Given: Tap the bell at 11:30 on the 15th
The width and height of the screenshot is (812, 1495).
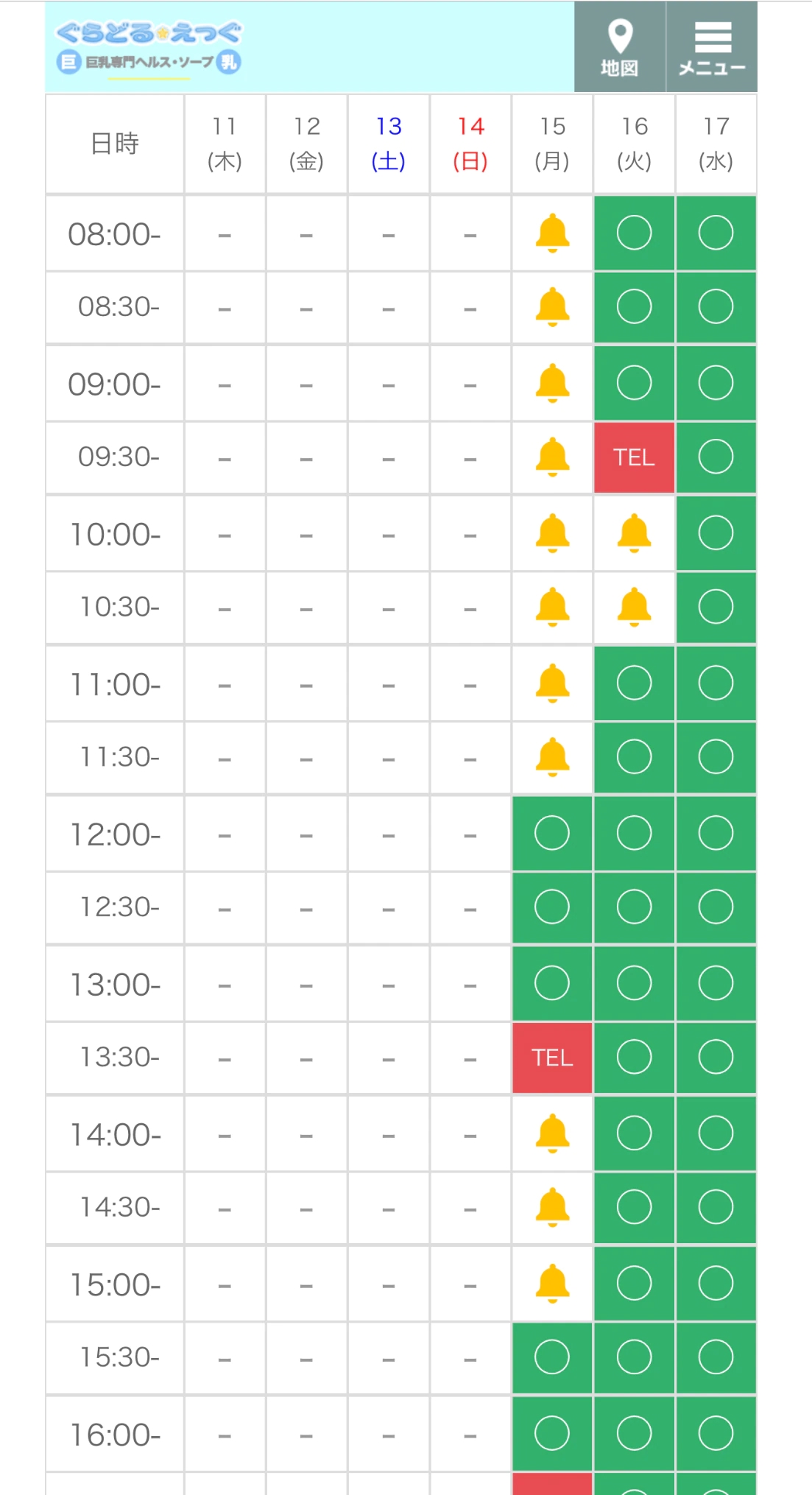Looking at the screenshot, I should [x=552, y=757].
